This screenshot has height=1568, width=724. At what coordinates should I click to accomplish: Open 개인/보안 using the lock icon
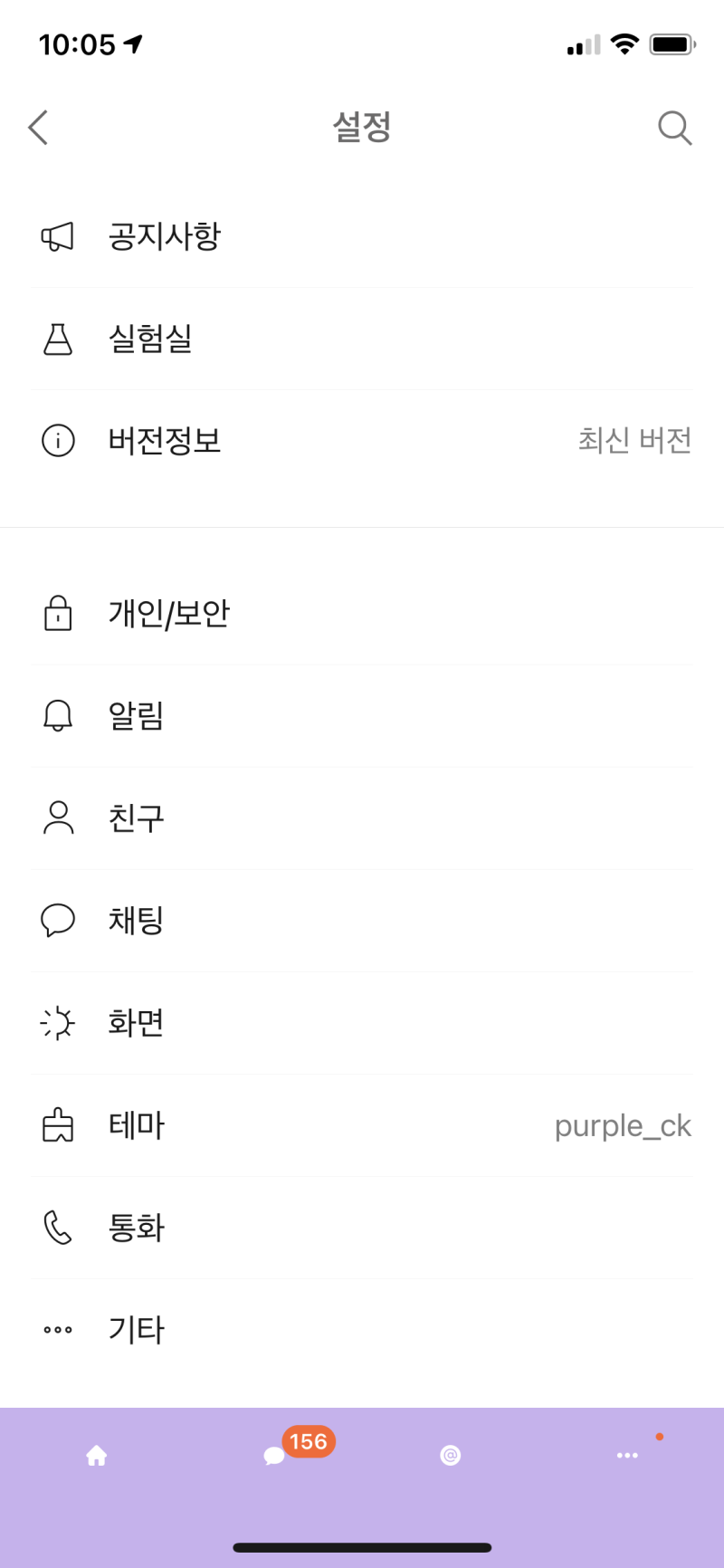(x=57, y=614)
